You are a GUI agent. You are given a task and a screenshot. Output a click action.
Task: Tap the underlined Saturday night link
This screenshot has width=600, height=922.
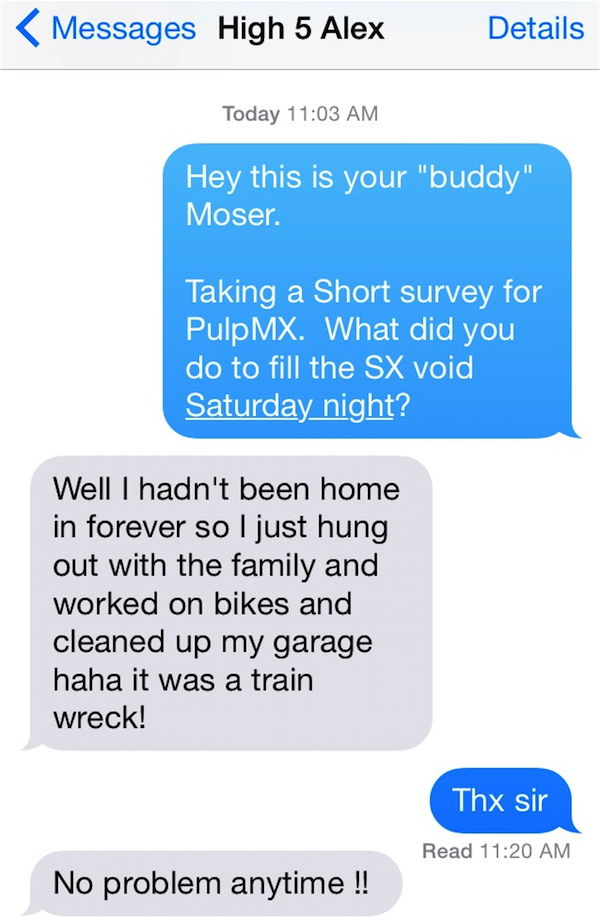tap(289, 407)
